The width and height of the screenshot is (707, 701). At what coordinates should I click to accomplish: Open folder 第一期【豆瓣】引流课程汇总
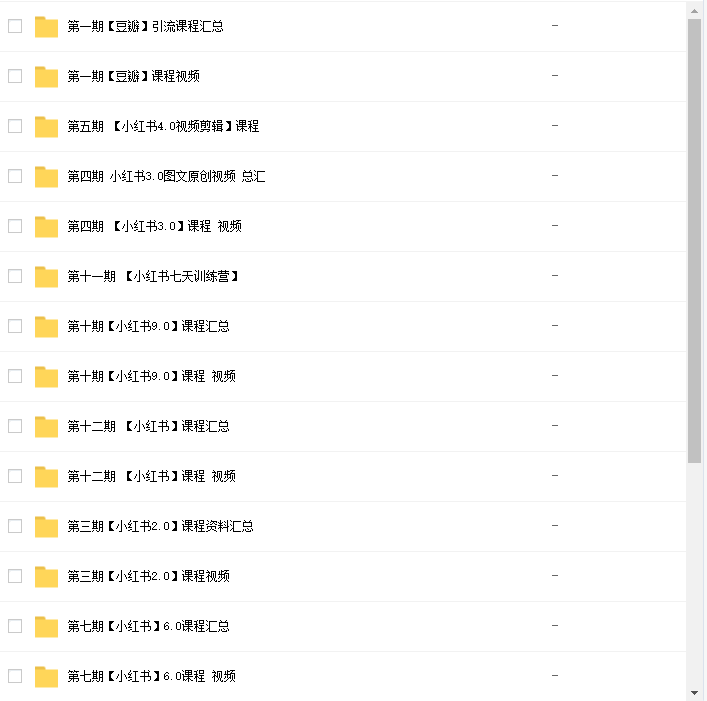pyautogui.click(x=145, y=26)
